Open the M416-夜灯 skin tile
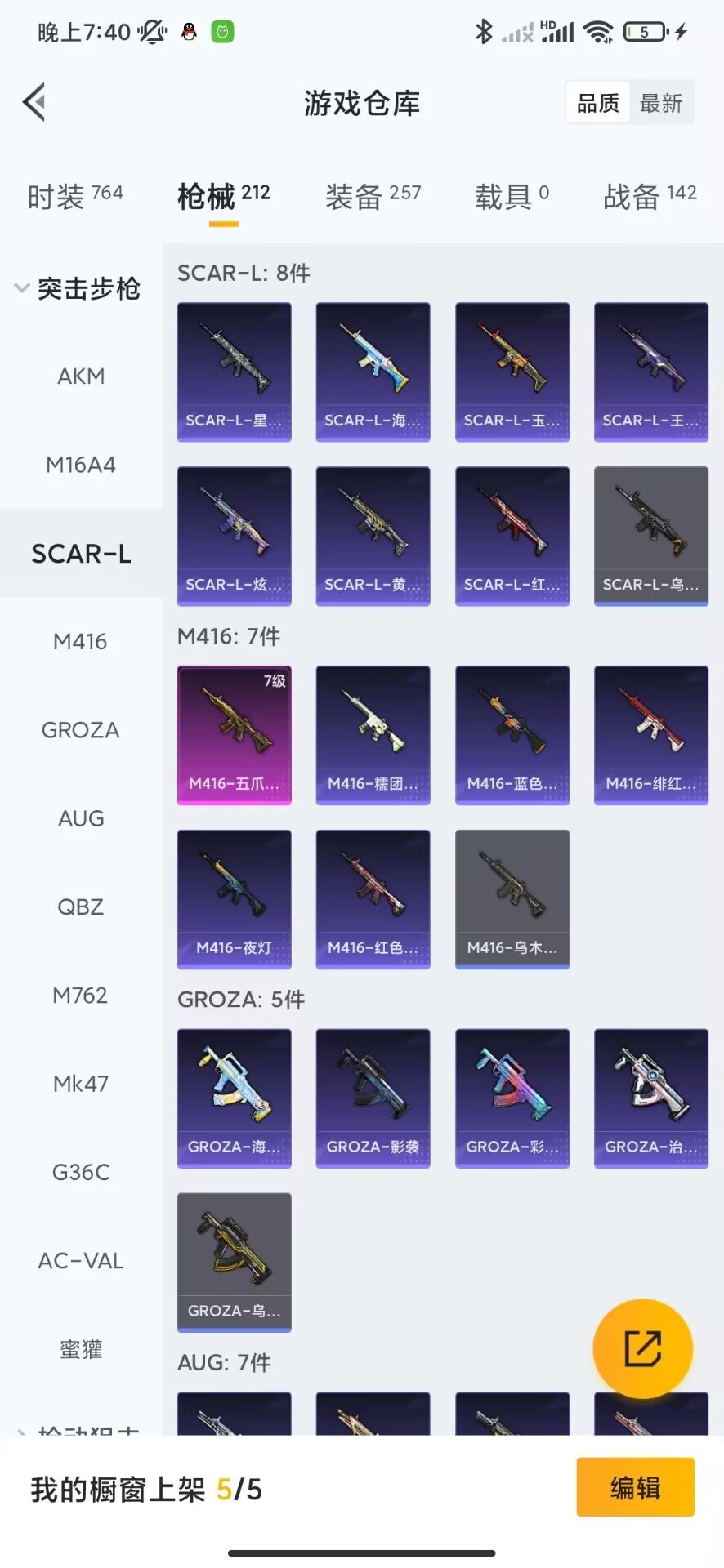The height and width of the screenshot is (1568, 724). (235, 898)
